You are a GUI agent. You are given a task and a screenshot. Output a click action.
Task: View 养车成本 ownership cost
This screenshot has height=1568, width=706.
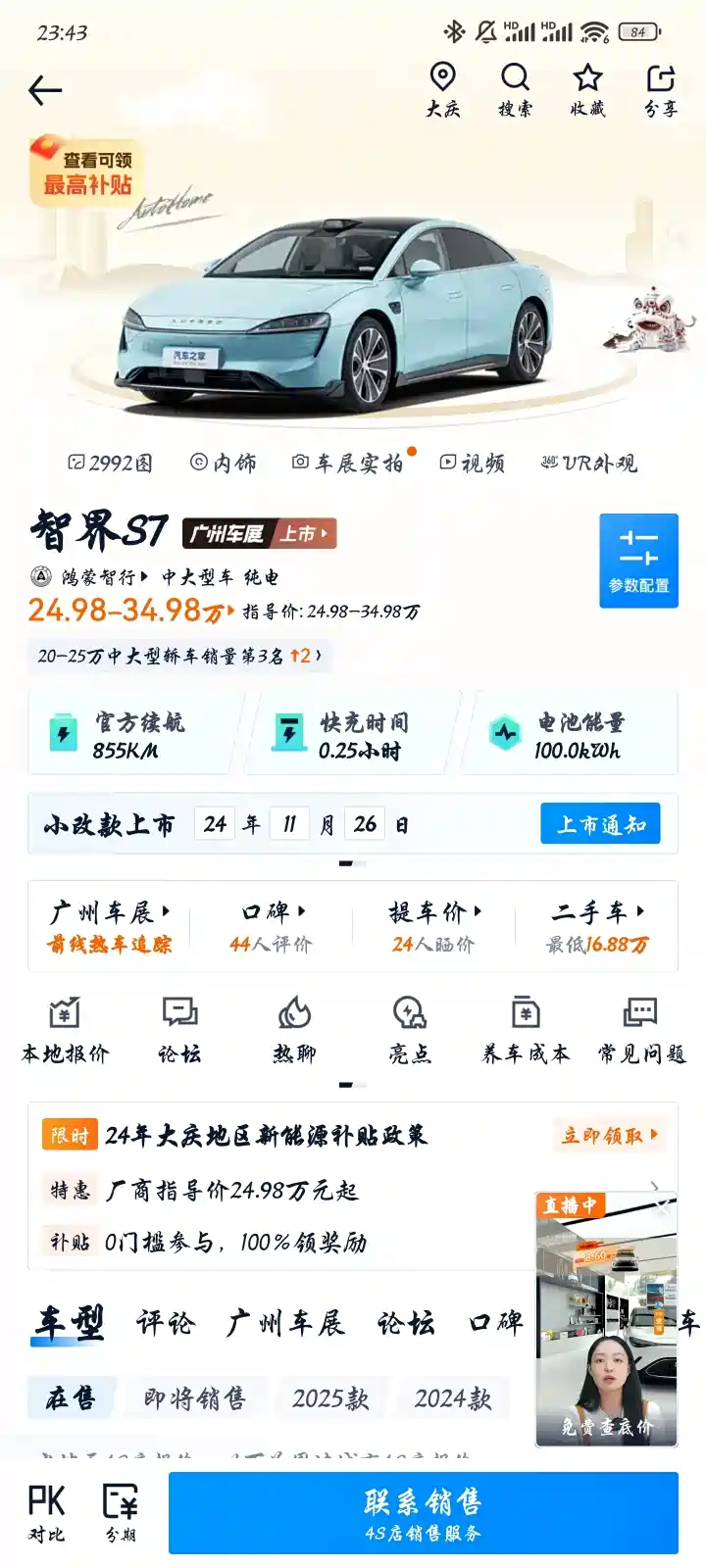(526, 1030)
